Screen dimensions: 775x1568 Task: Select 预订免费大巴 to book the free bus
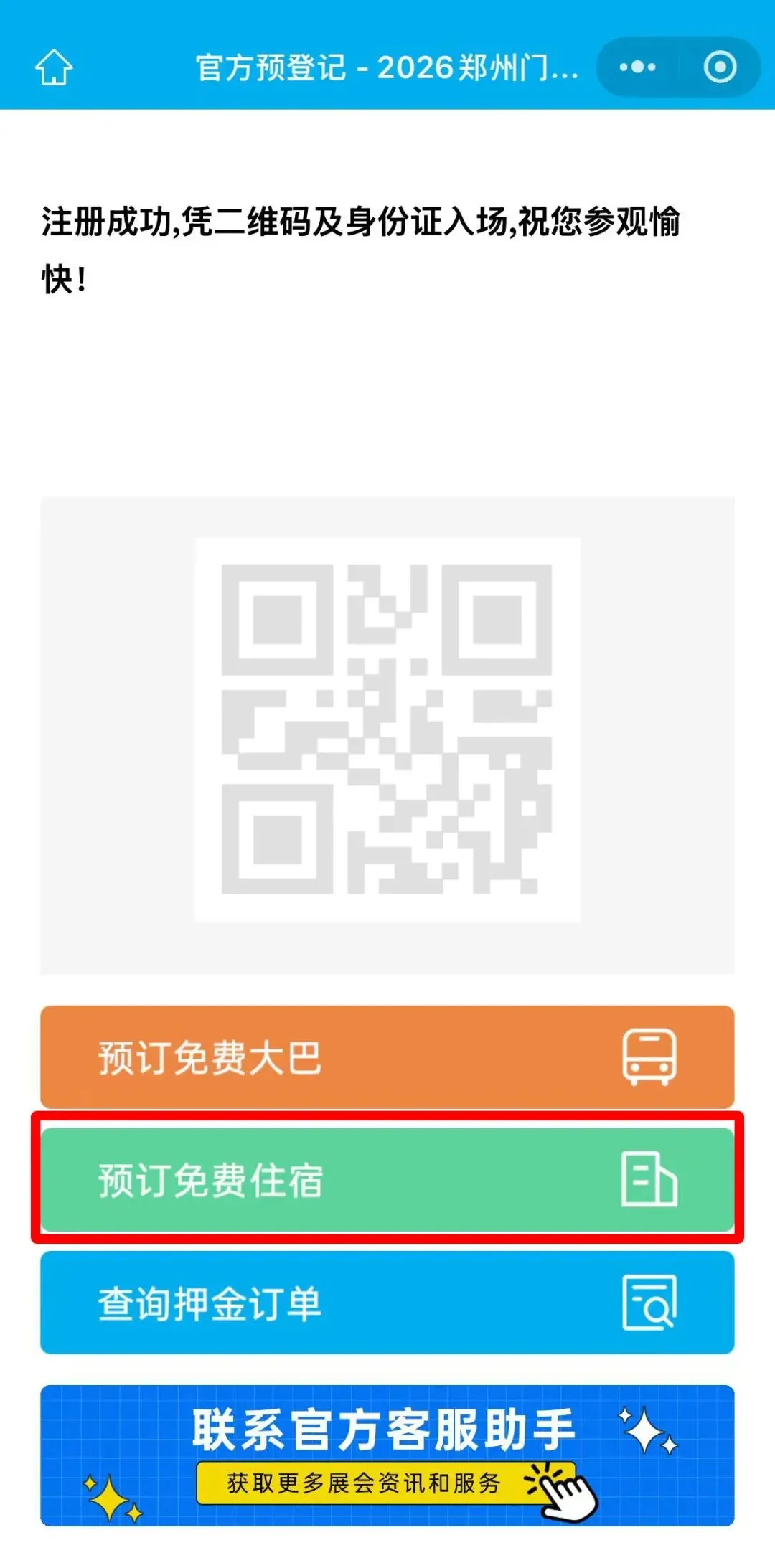(387, 1057)
